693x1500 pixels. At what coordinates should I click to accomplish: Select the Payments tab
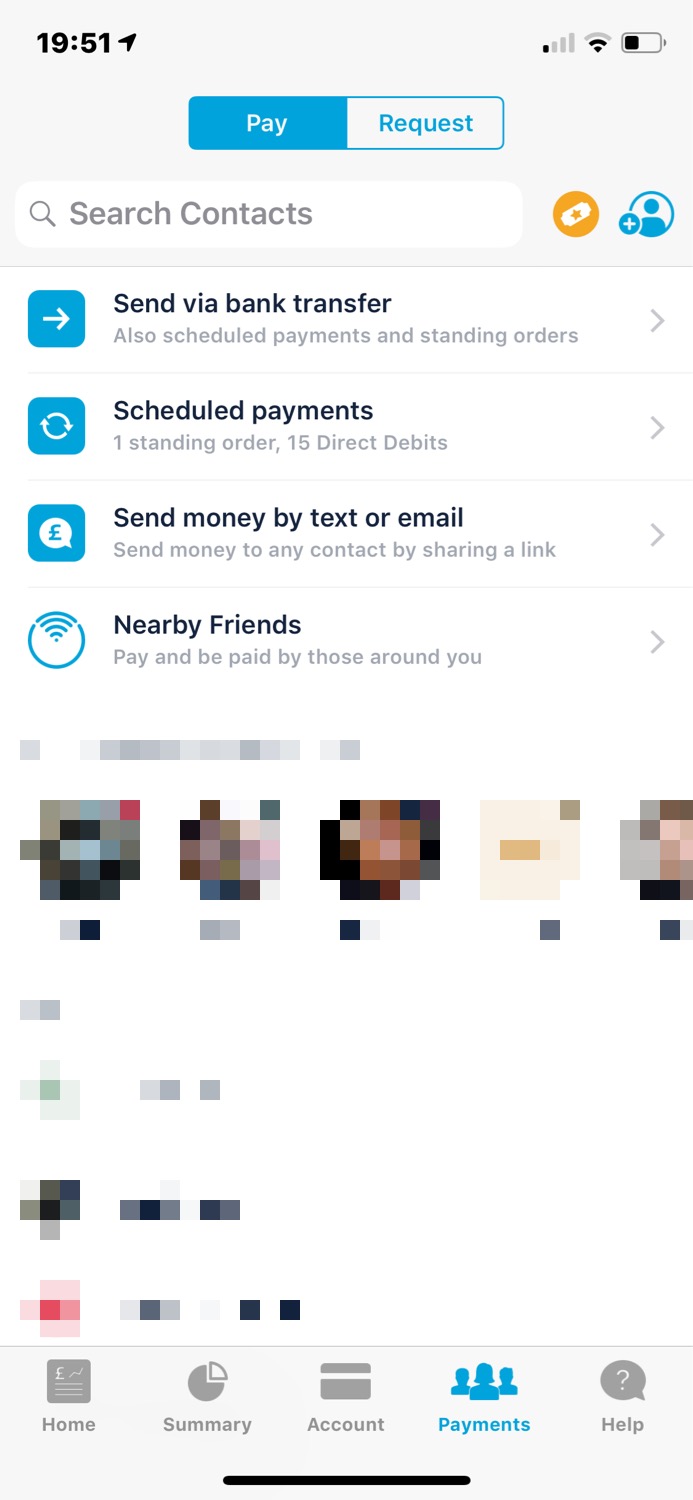[484, 1397]
